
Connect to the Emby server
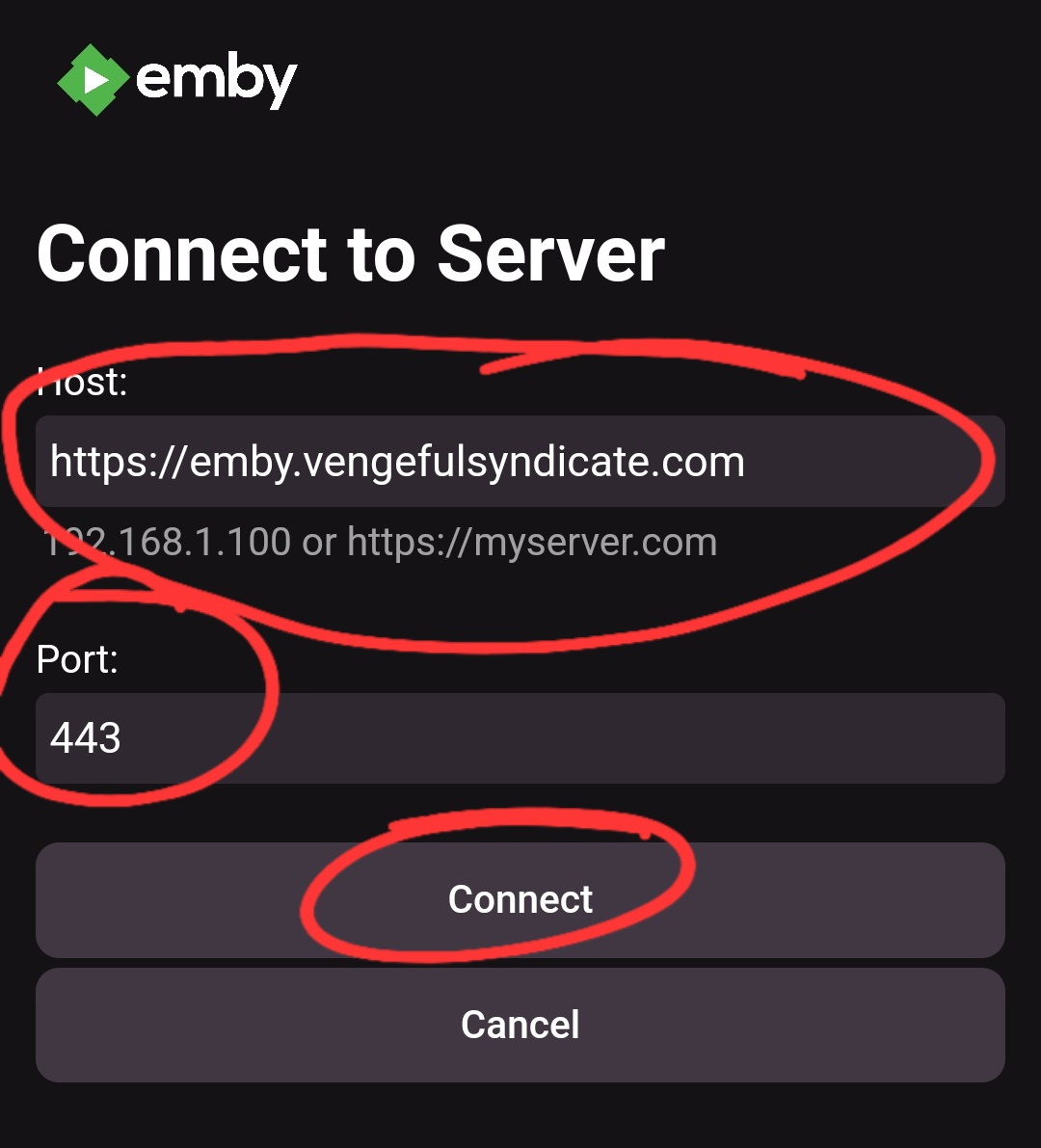tap(520, 899)
